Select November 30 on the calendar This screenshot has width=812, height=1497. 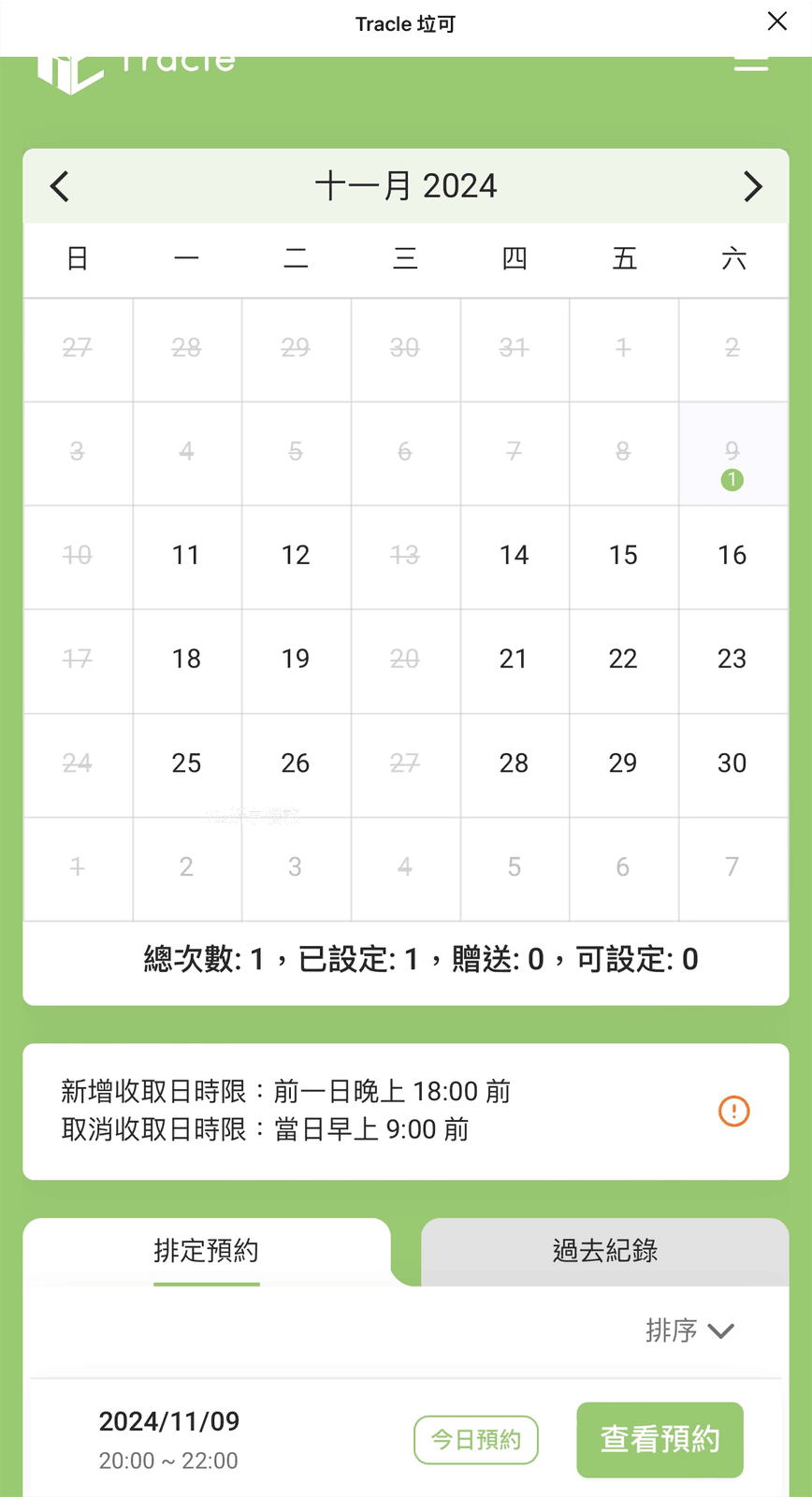tap(732, 765)
